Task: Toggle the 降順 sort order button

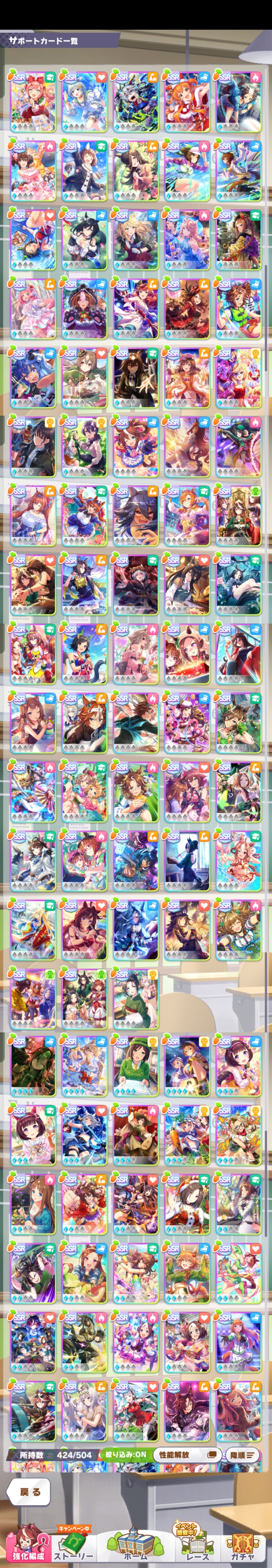Action: [x=242, y=1454]
